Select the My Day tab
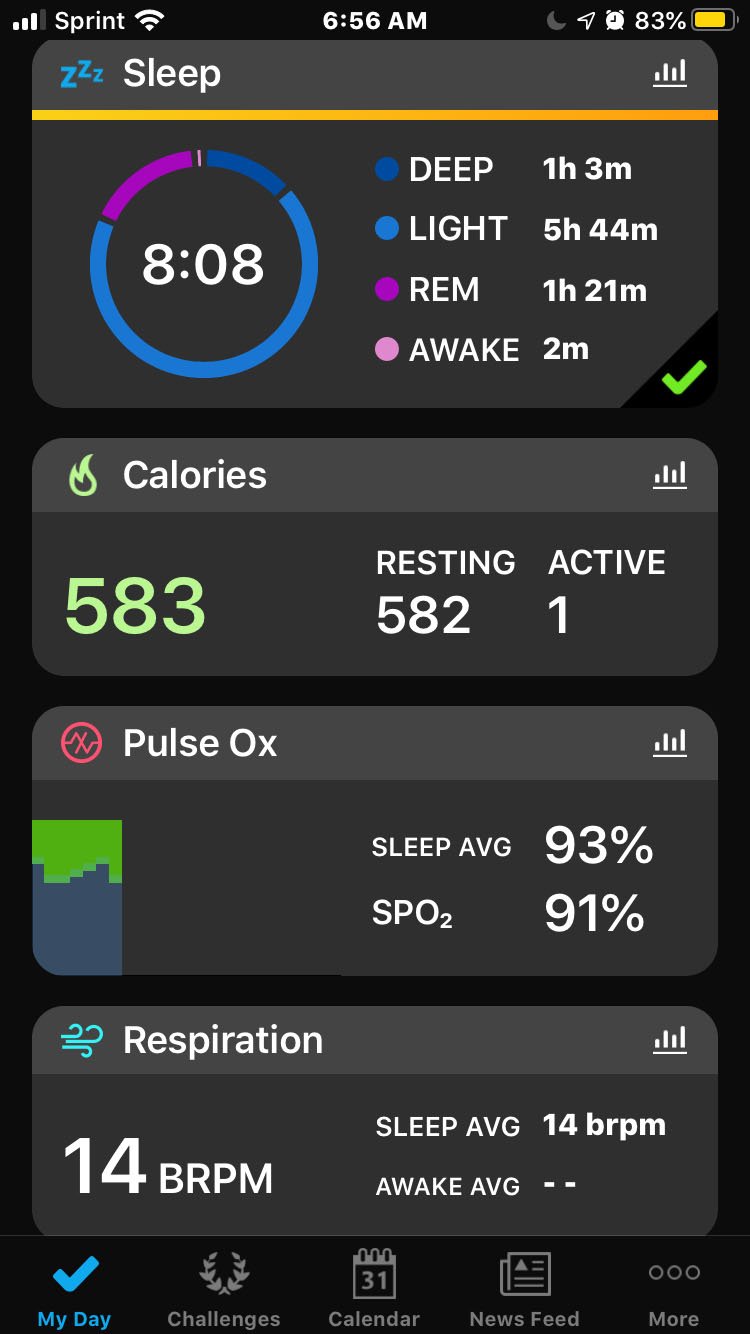750x1334 pixels. point(74,1290)
